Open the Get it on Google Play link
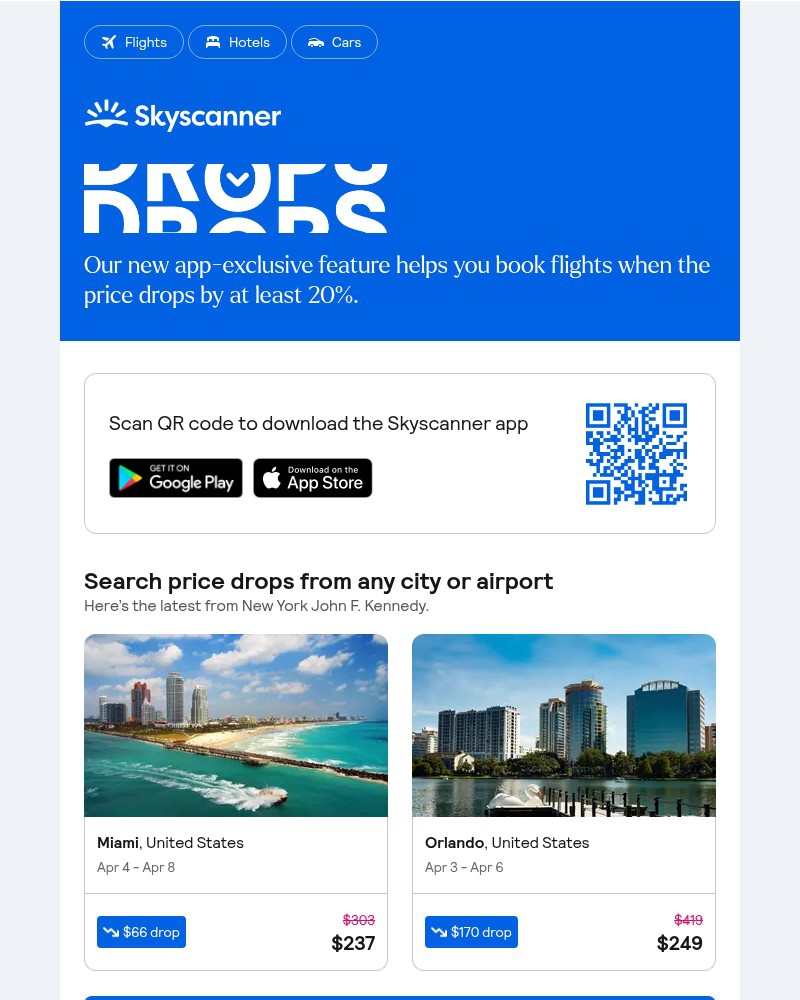 176,478
